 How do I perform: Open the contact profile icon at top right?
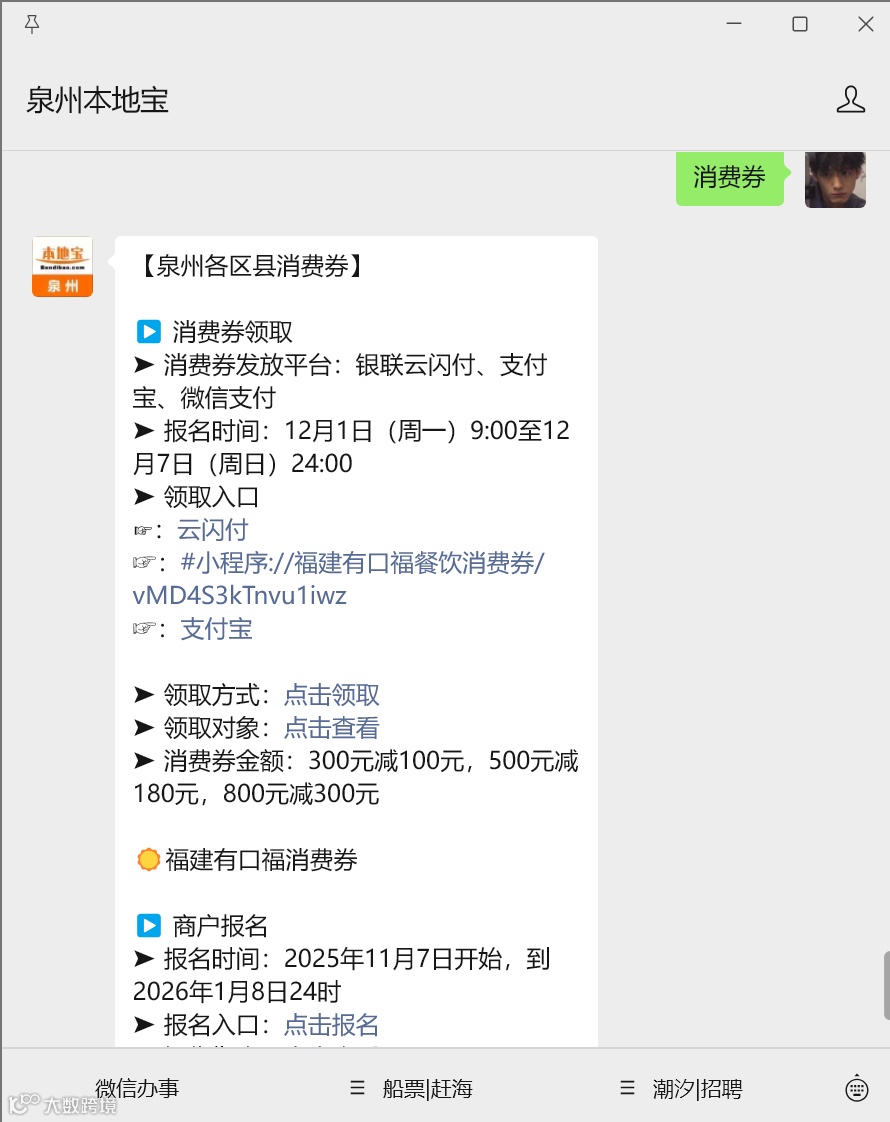851,100
